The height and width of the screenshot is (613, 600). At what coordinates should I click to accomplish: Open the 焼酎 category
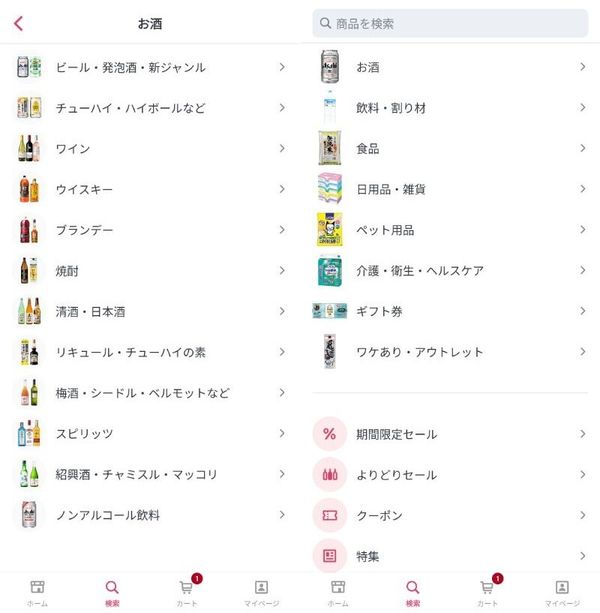click(x=150, y=271)
